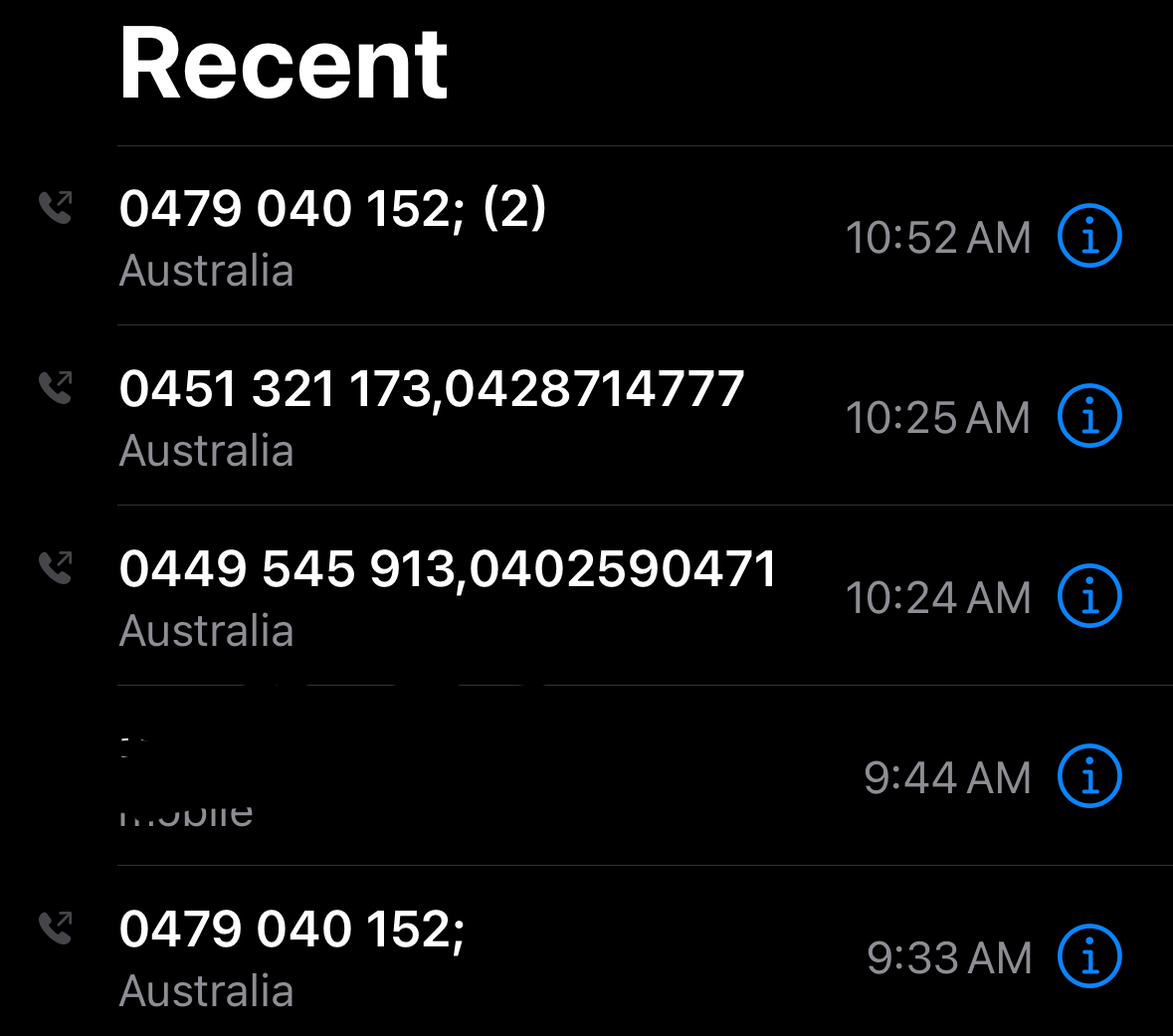1173x1036 pixels.
Task: Open the info button for 9:33 AM call
Action: [x=1089, y=956]
